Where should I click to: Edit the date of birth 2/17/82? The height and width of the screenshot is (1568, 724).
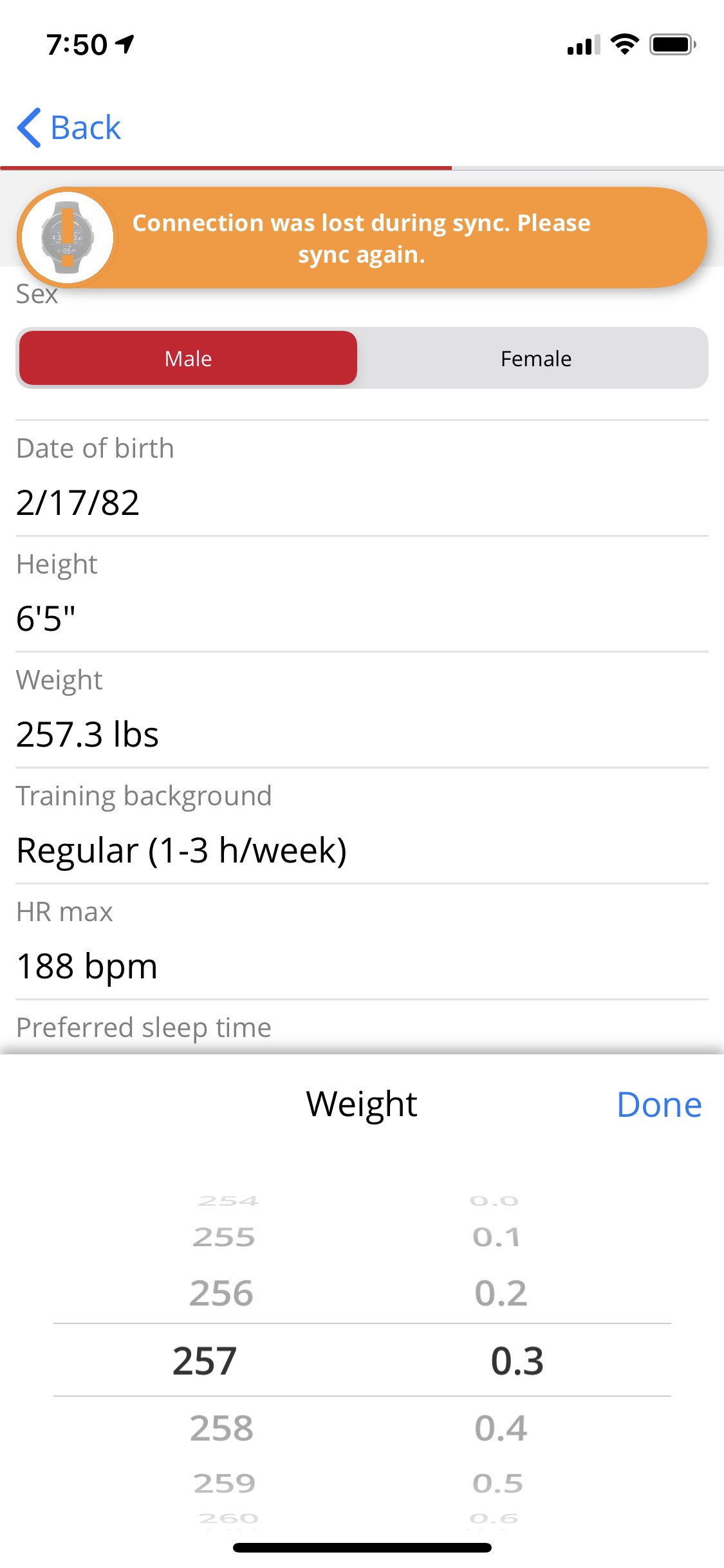pyautogui.click(x=362, y=478)
